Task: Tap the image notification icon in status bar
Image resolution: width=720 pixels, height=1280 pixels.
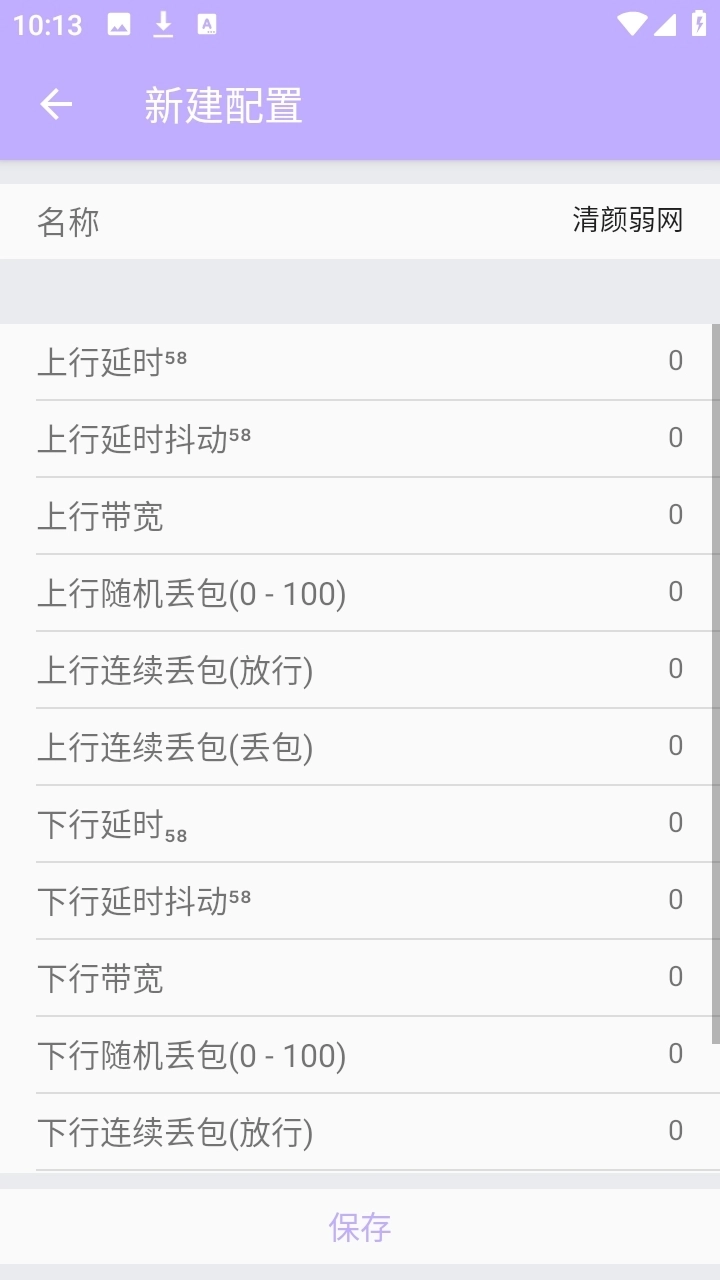Action: point(120,25)
